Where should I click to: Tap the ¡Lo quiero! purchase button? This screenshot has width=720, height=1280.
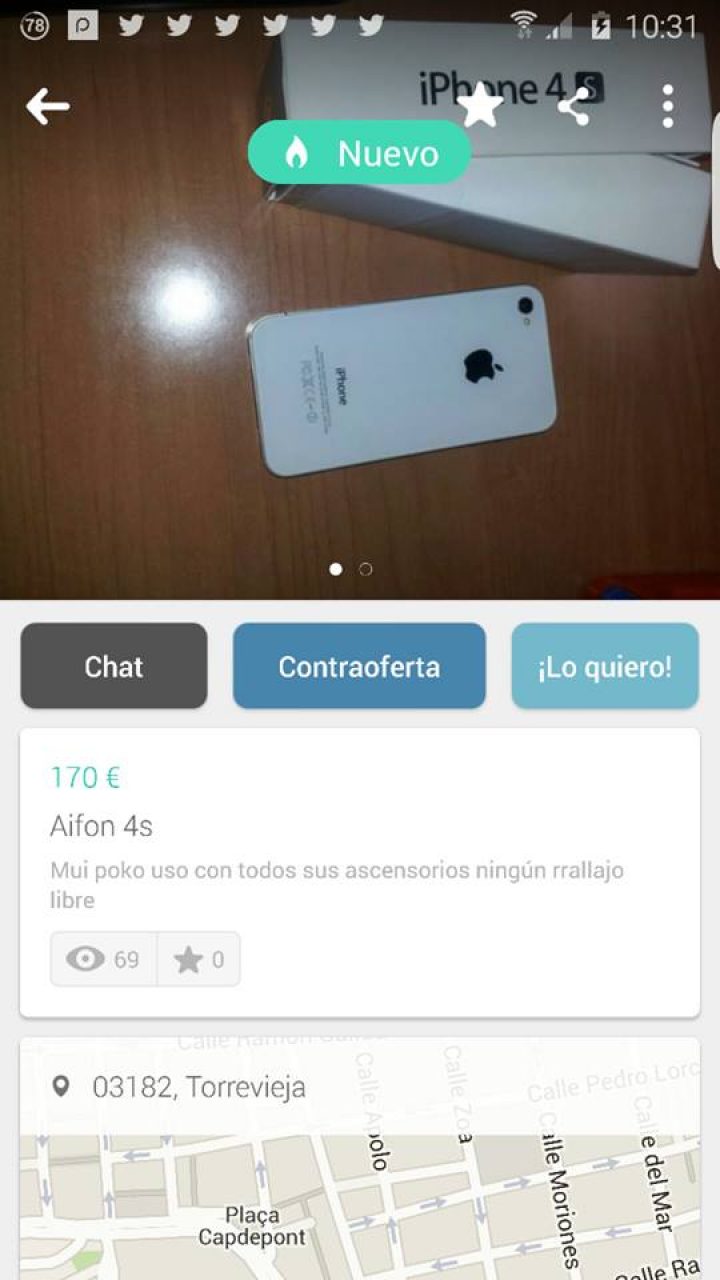[x=605, y=665]
